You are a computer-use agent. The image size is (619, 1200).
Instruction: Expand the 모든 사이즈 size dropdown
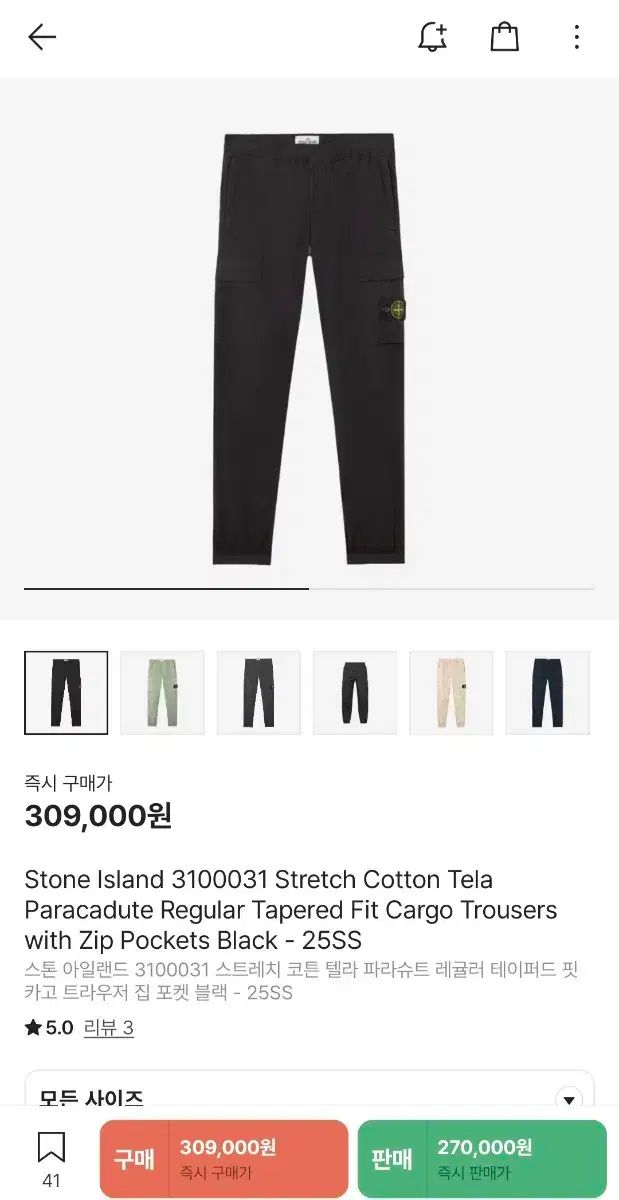coord(569,1099)
